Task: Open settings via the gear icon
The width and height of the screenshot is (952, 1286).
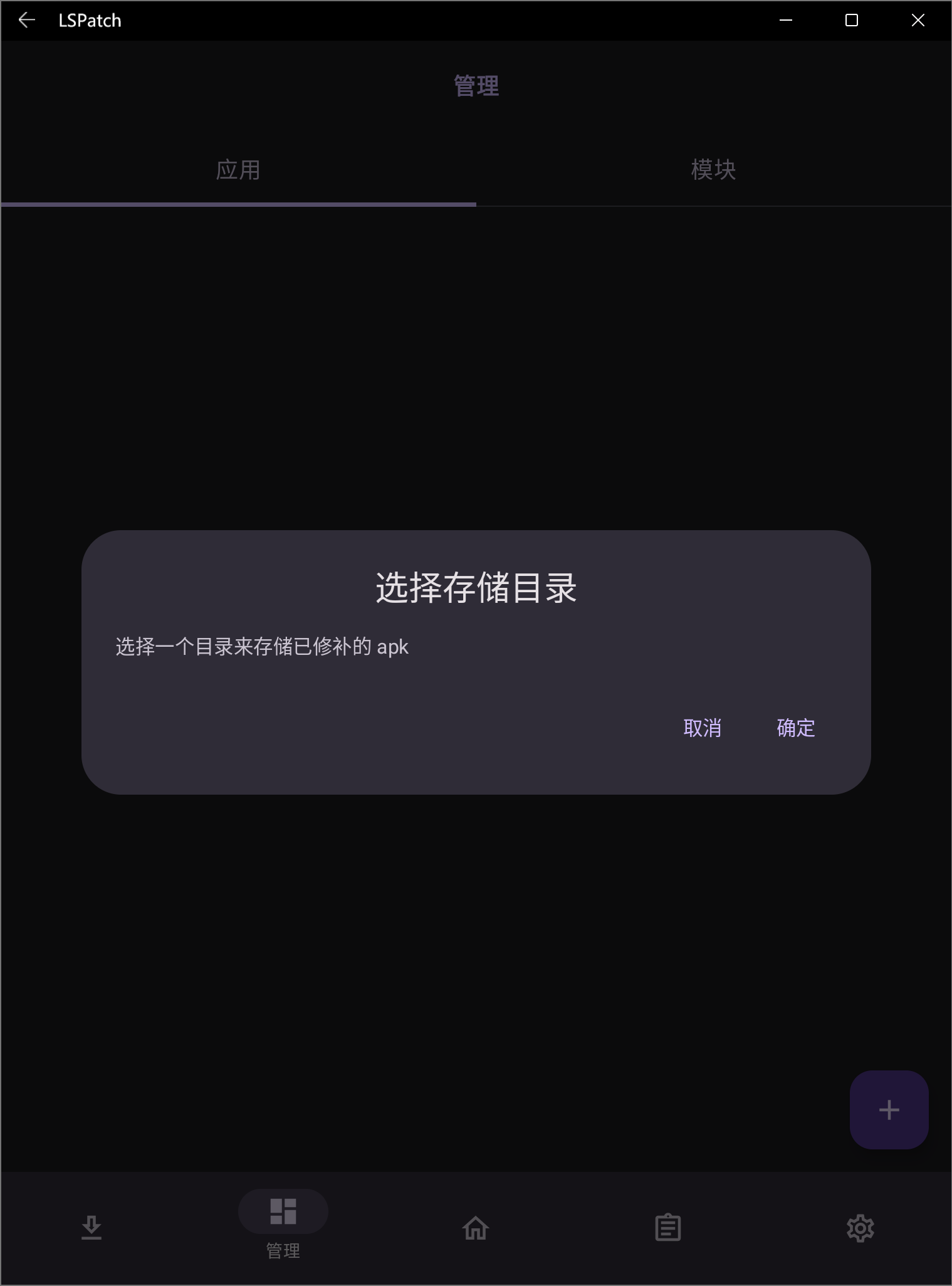Action: [860, 1228]
